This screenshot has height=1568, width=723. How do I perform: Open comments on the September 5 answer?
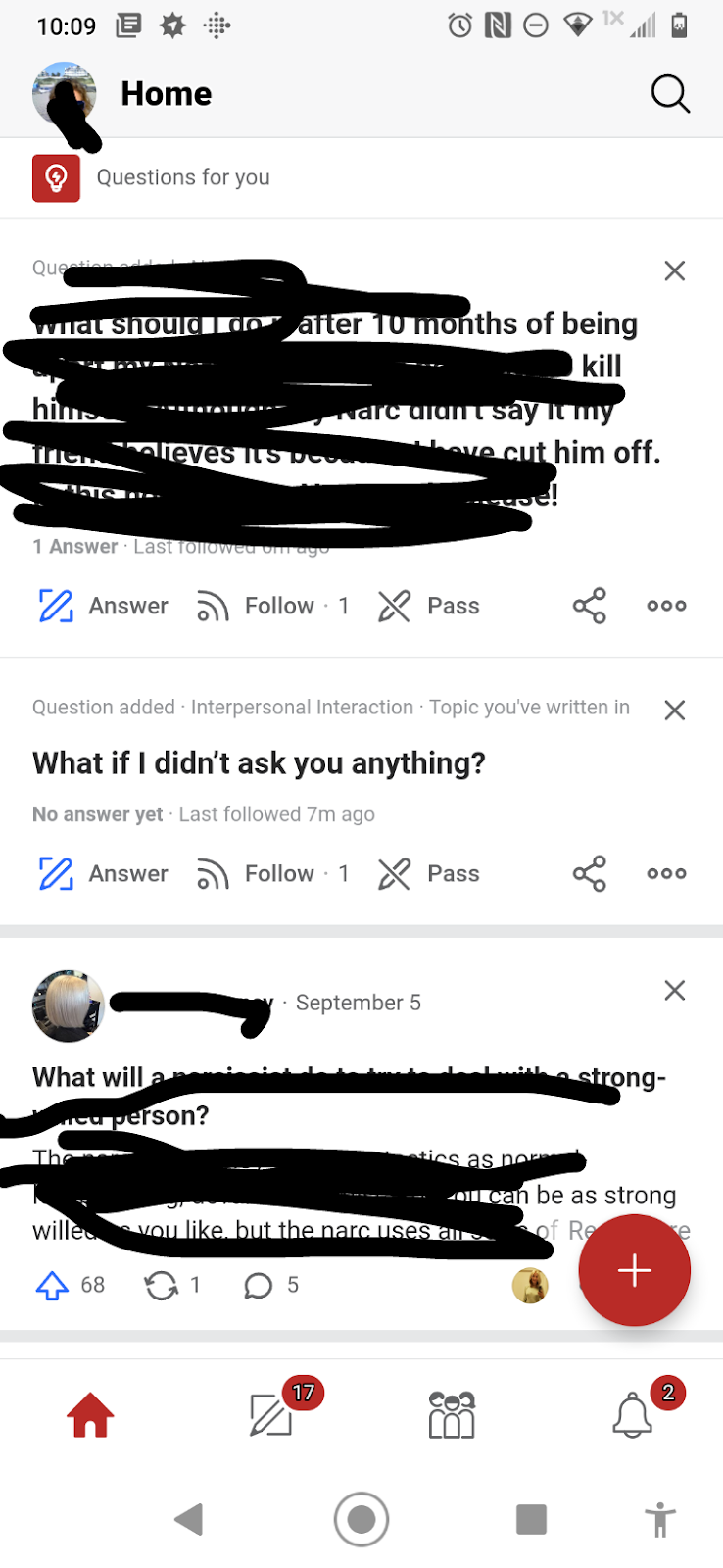point(259,1285)
